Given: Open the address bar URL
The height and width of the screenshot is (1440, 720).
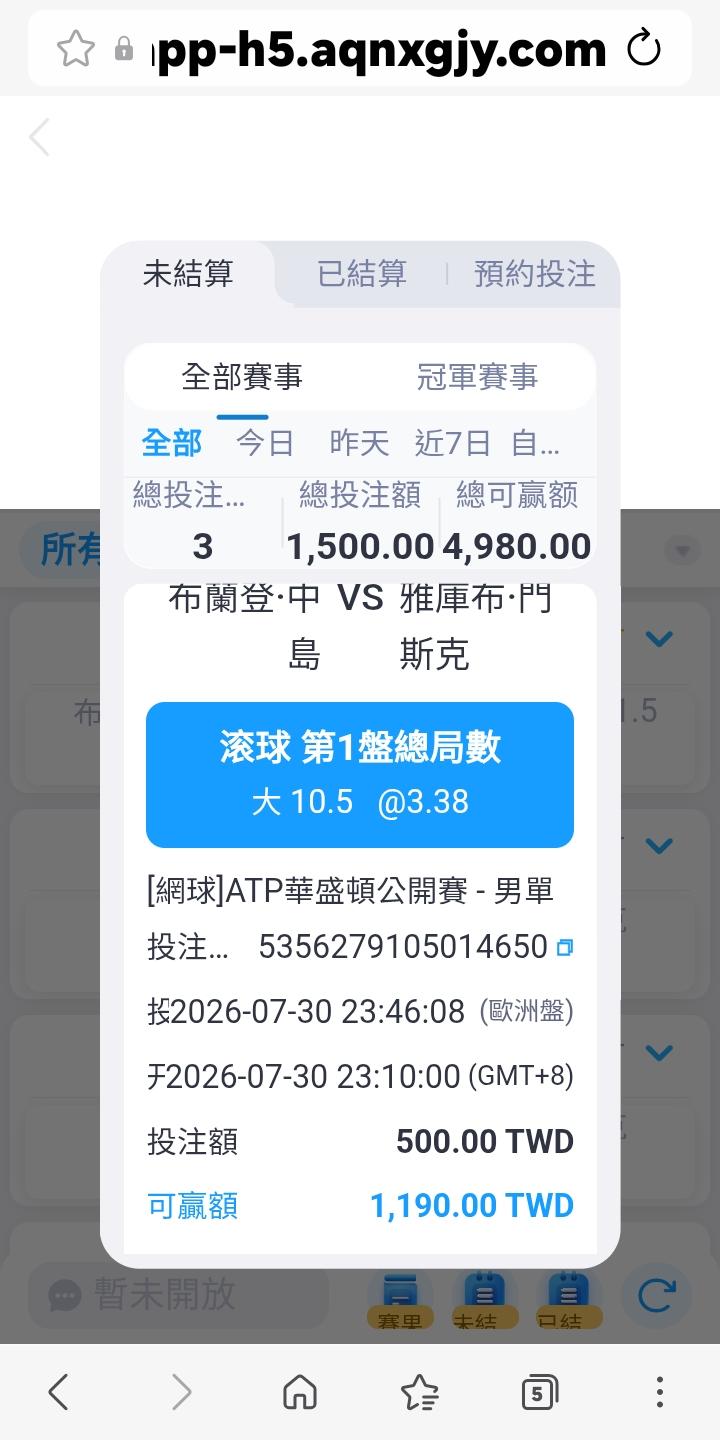Looking at the screenshot, I should tap(376, 48).
